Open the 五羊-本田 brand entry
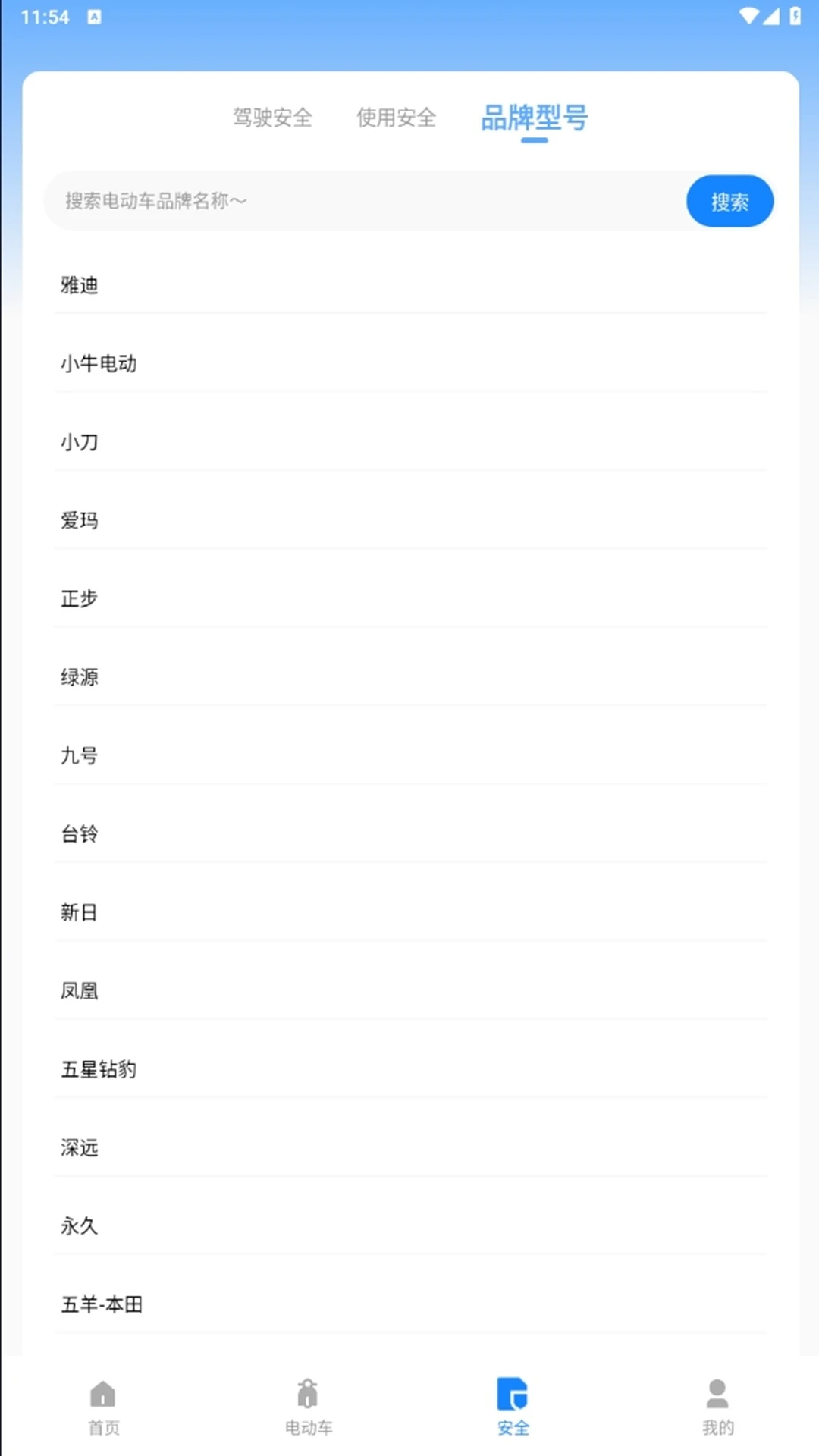 coord(409,1305)
